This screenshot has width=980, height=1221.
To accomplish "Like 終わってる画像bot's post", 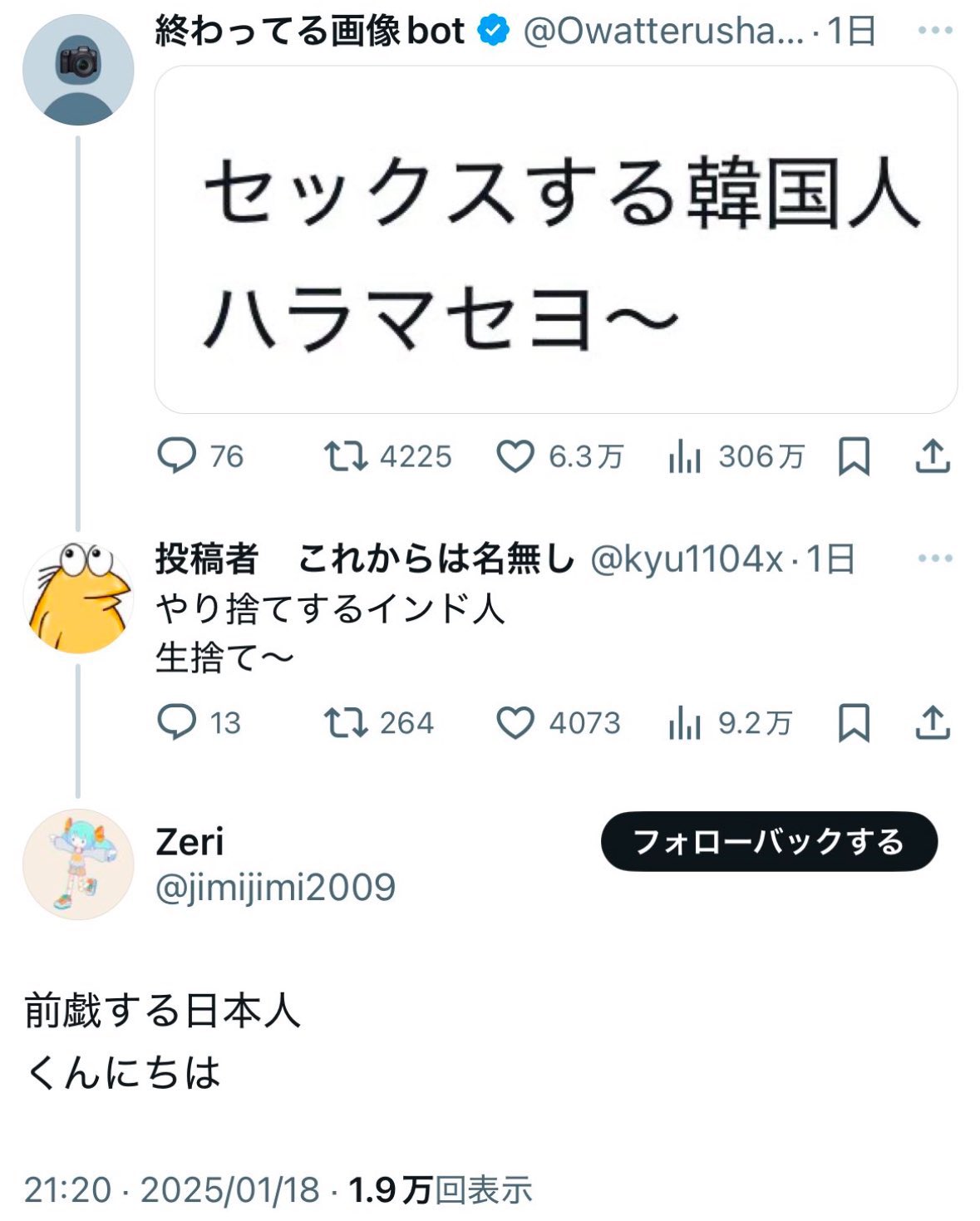I will click(515, 456).
